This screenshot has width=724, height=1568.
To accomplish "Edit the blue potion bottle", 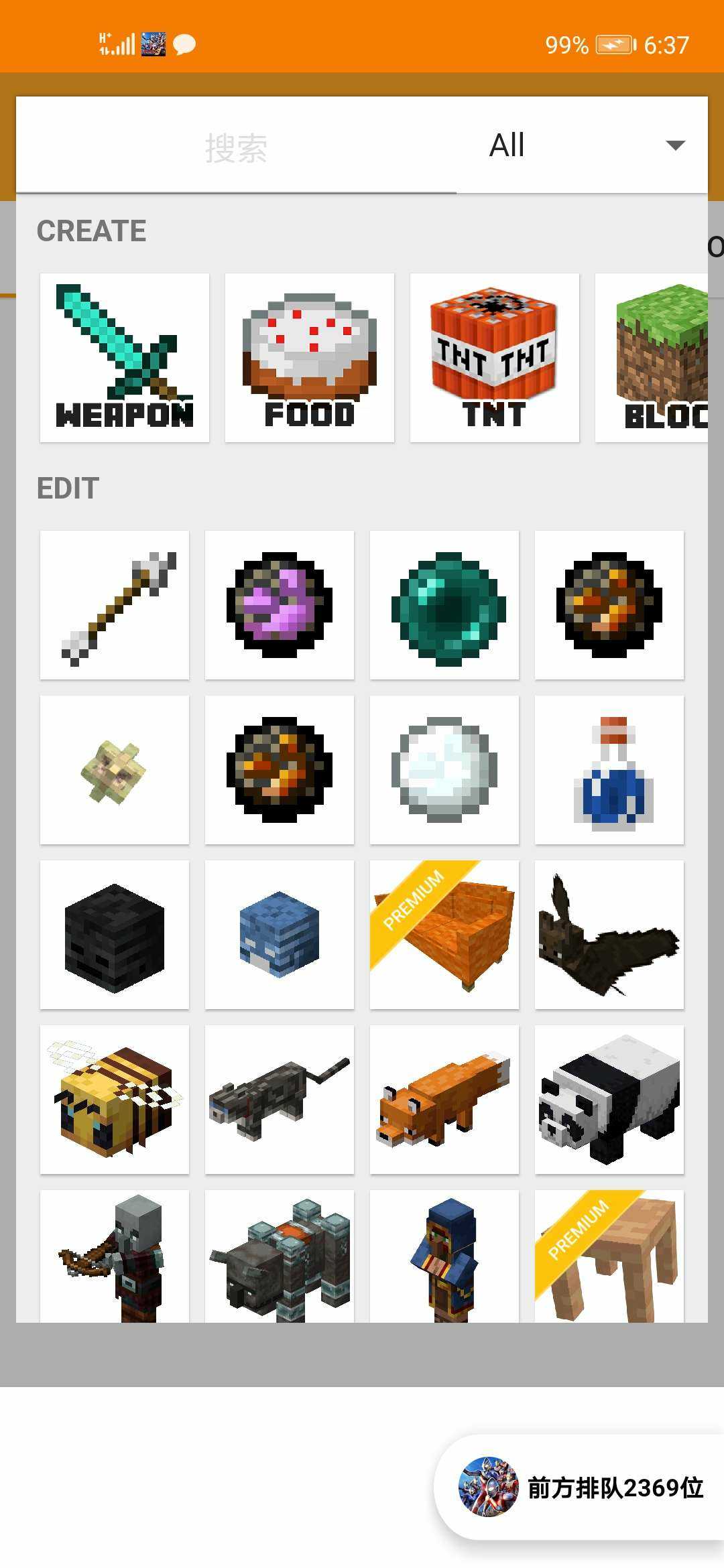I will (x=609, y=770).
